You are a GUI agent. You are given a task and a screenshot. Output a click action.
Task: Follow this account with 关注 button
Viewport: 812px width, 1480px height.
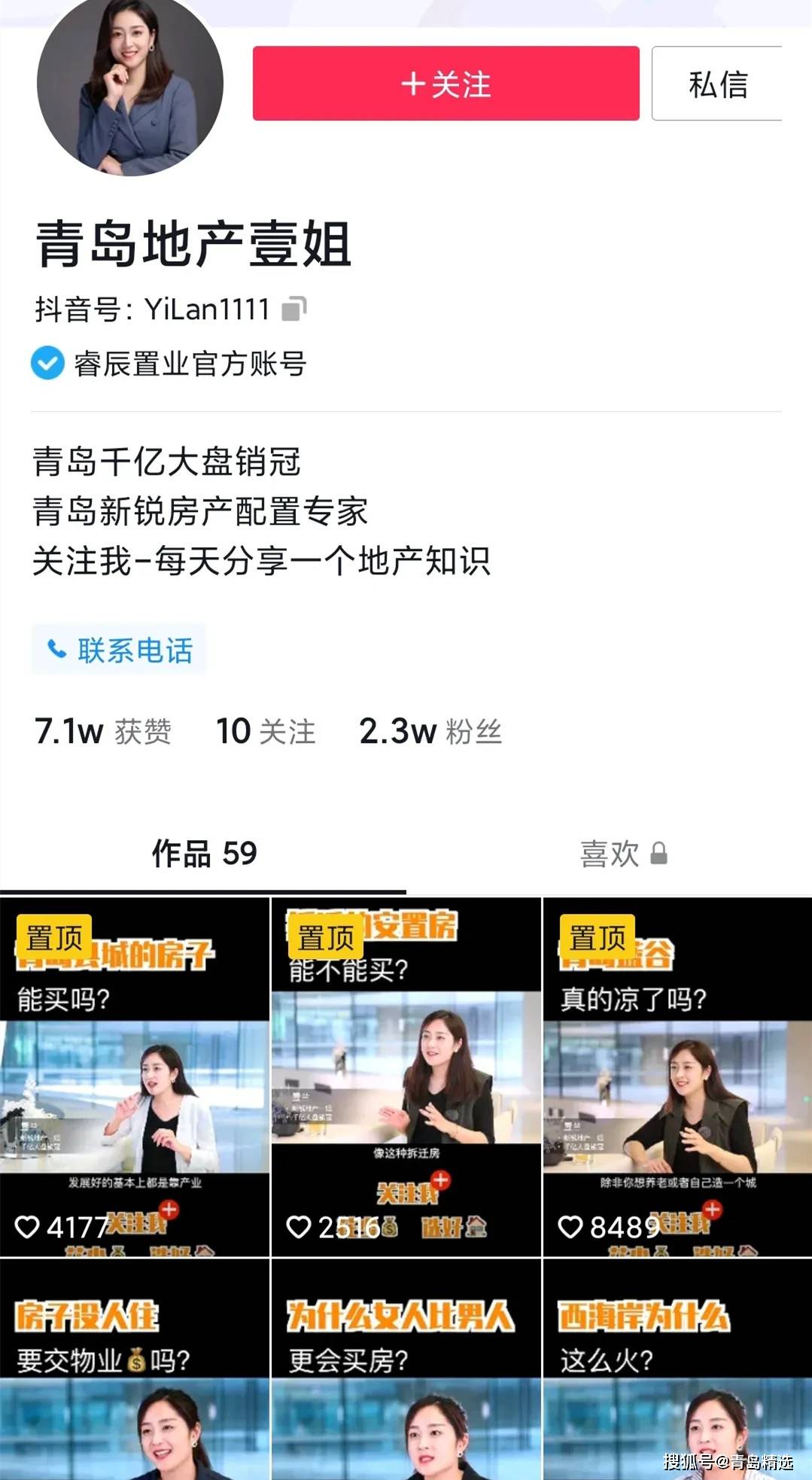[x=446, y=84]
